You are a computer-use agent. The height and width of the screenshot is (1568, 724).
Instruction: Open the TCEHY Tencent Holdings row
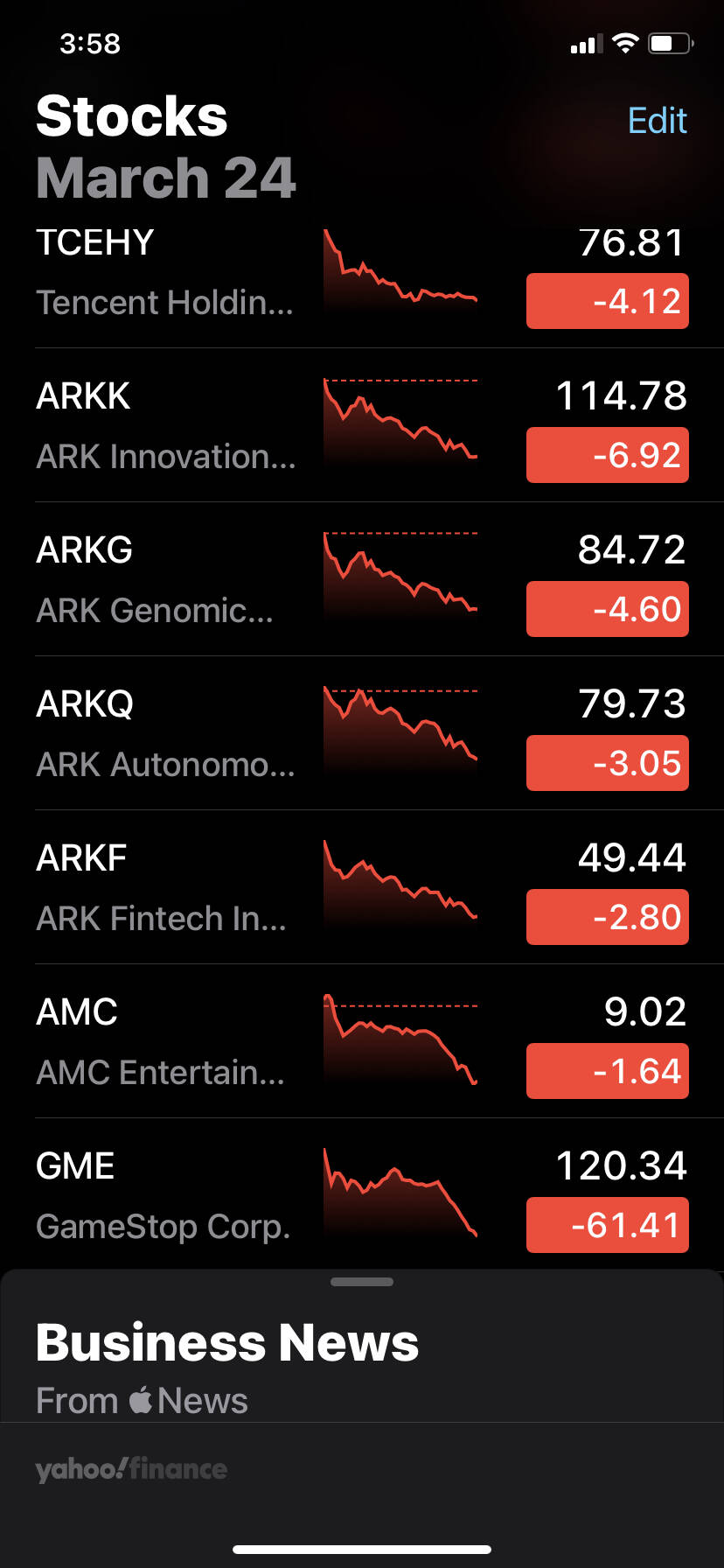pos(362,278)
